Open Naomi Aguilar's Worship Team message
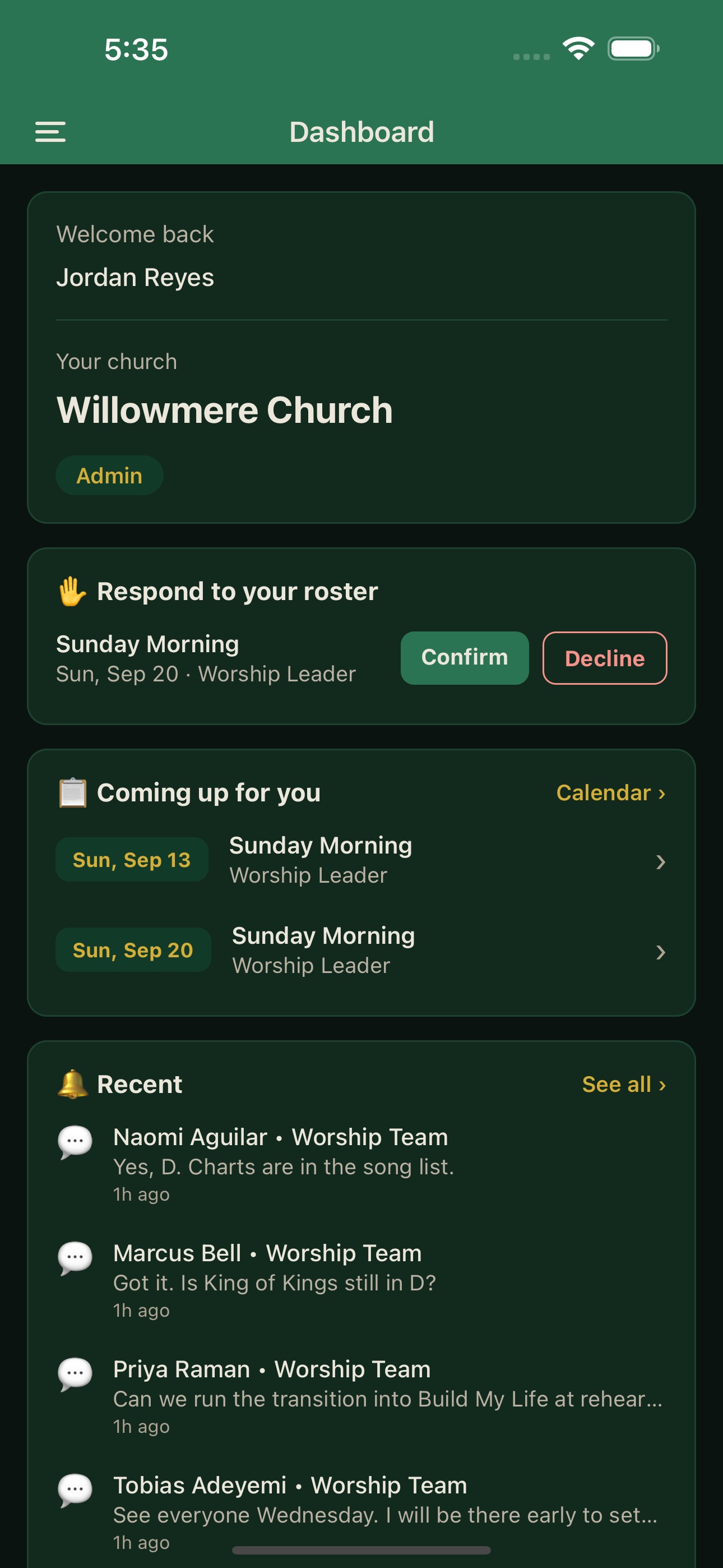The width and height of the screenshot is (723, 1568). point(361,1164)
